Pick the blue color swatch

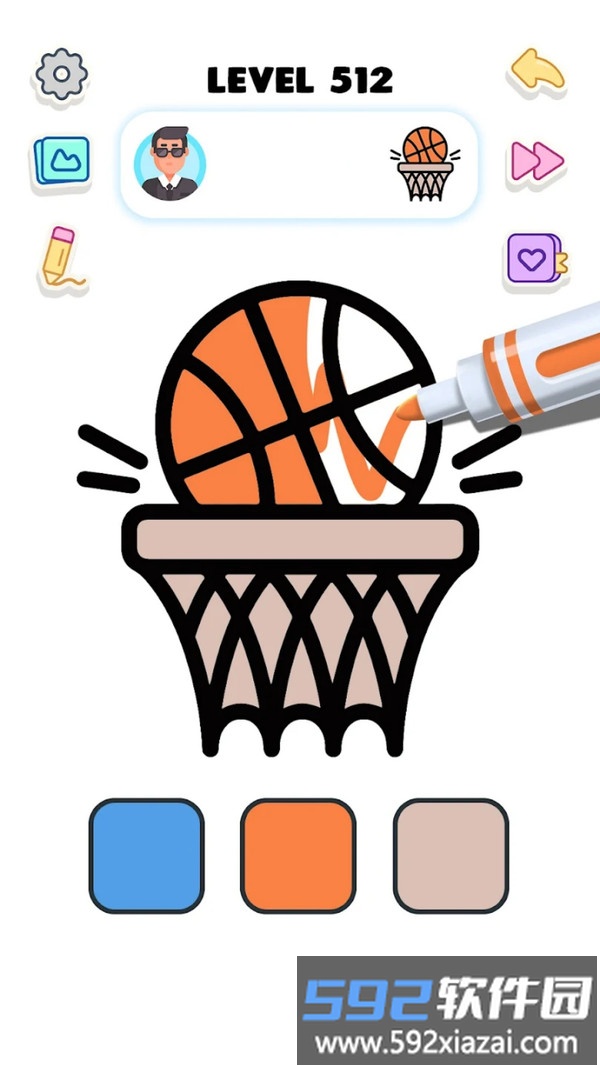point(146,856)
